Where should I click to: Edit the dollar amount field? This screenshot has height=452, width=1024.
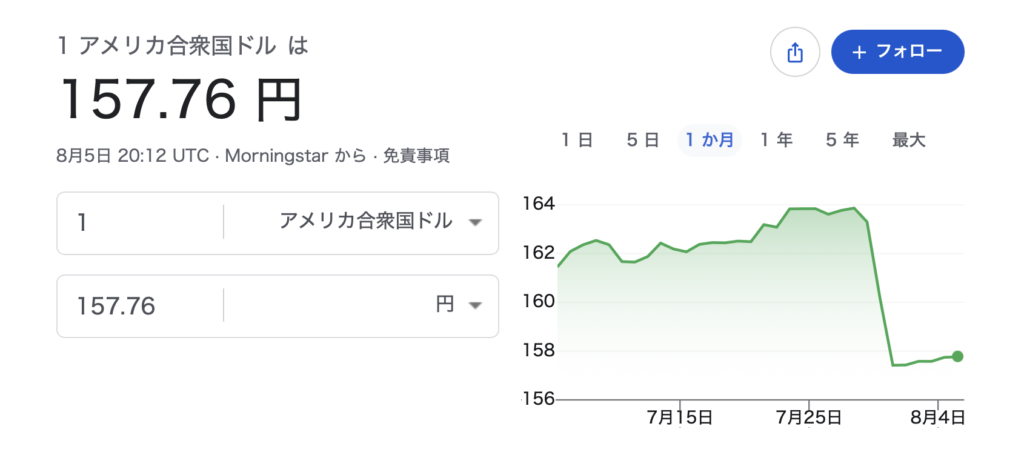140,223
